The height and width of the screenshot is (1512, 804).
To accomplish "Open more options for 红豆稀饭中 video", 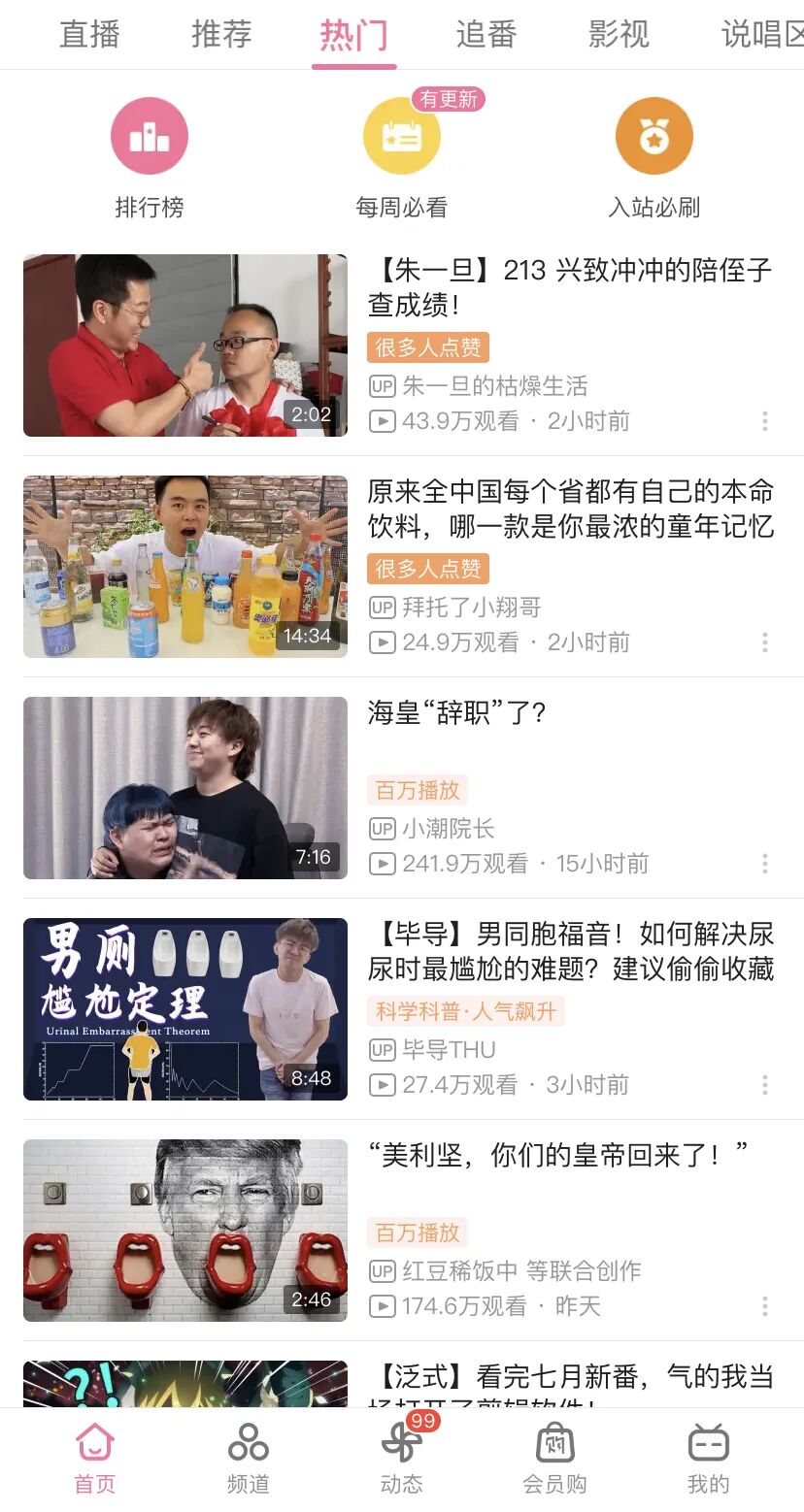I will pos(765,1306).
